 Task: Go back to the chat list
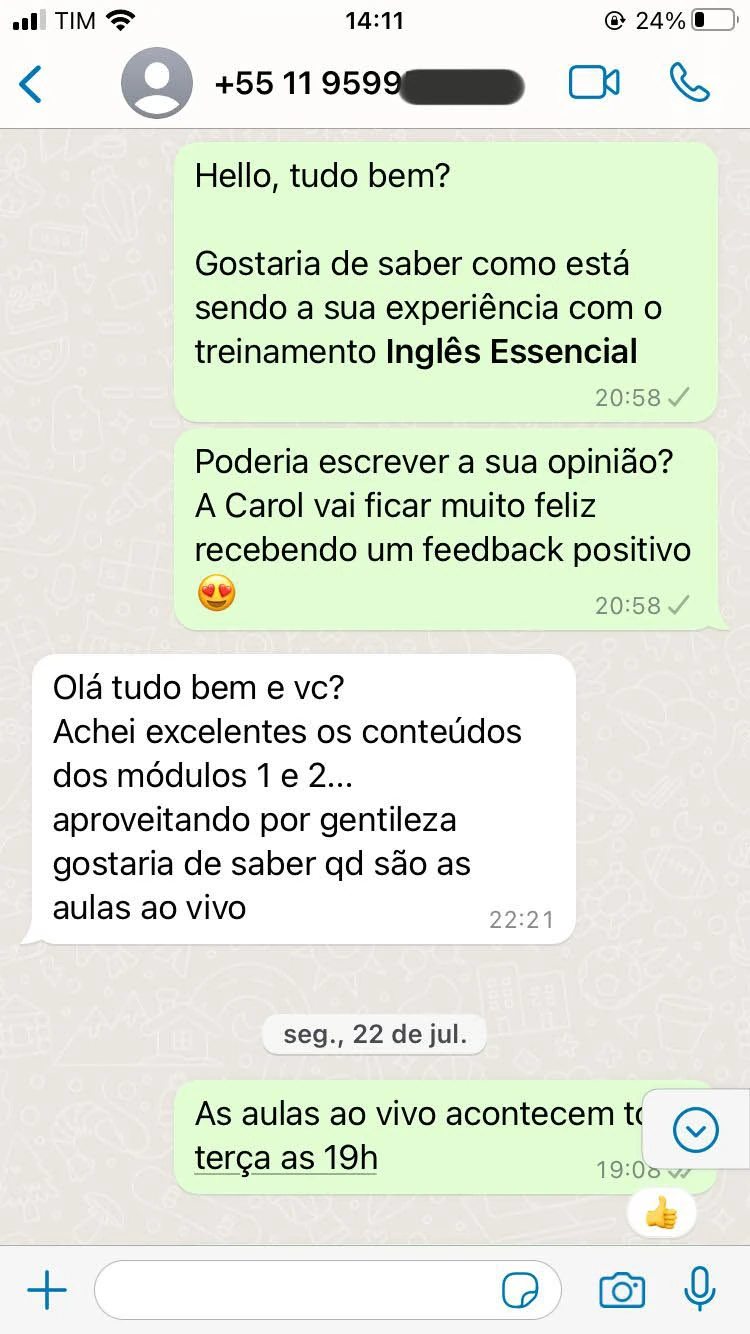[x=32, y=84]
